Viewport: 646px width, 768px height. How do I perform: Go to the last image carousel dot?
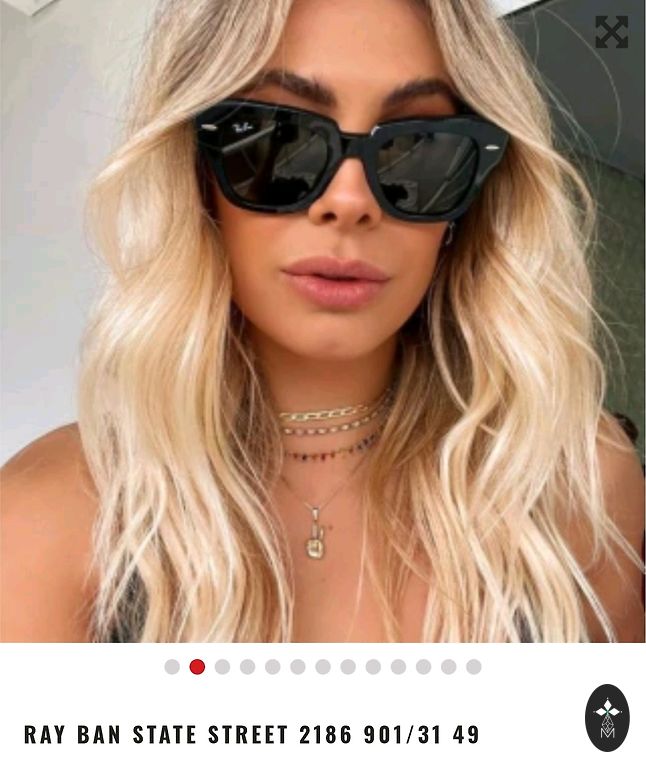(473, 667)
